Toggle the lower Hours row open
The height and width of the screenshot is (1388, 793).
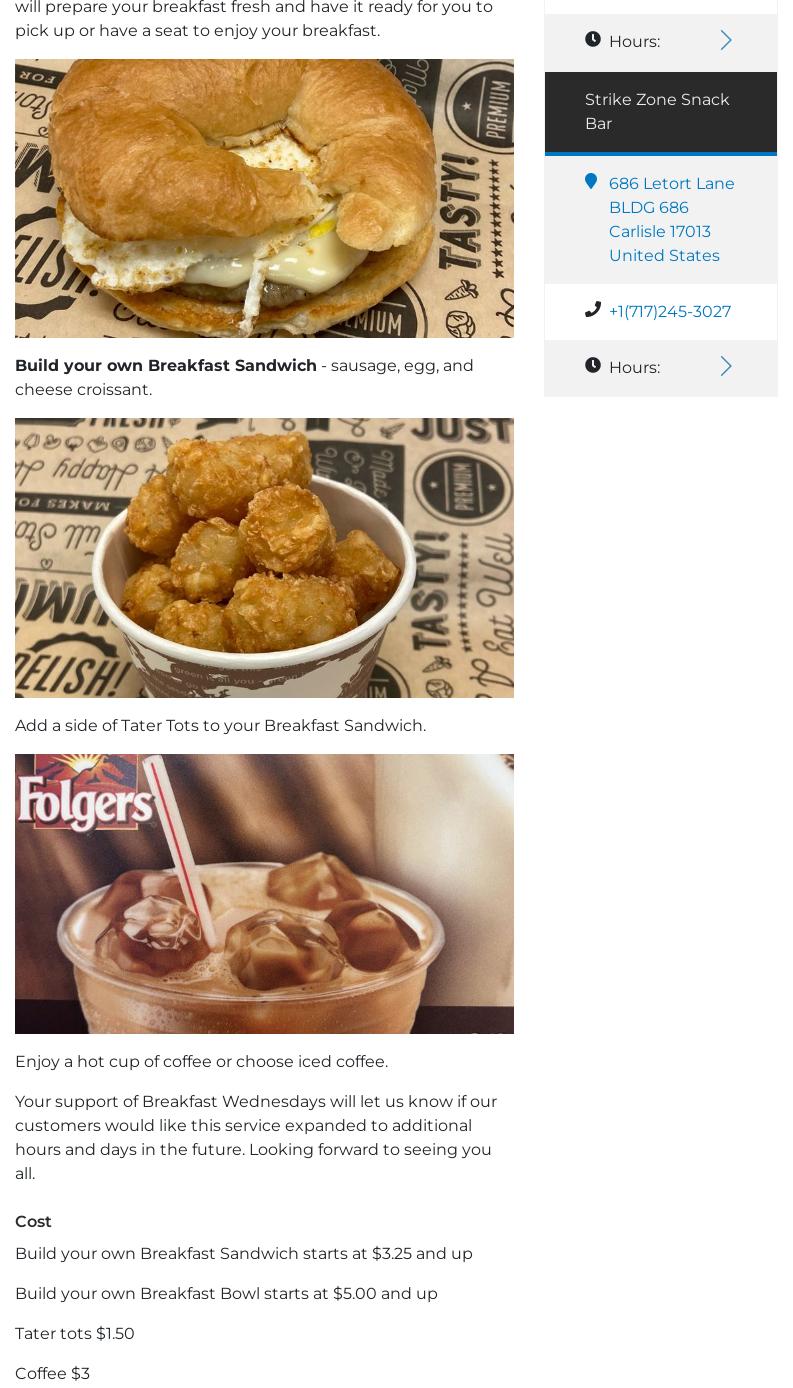coord(660,367)
